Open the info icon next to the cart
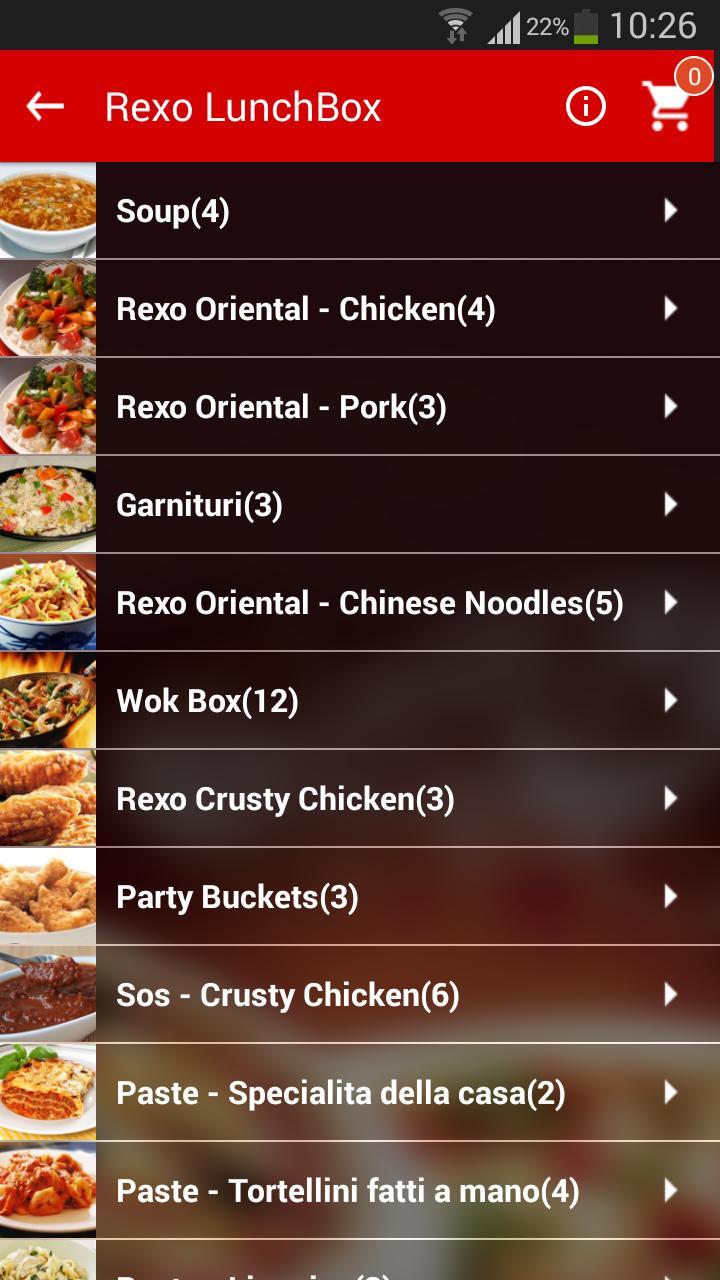The height and width of the screenshot is (1280, 720). (x=586, y=106)
